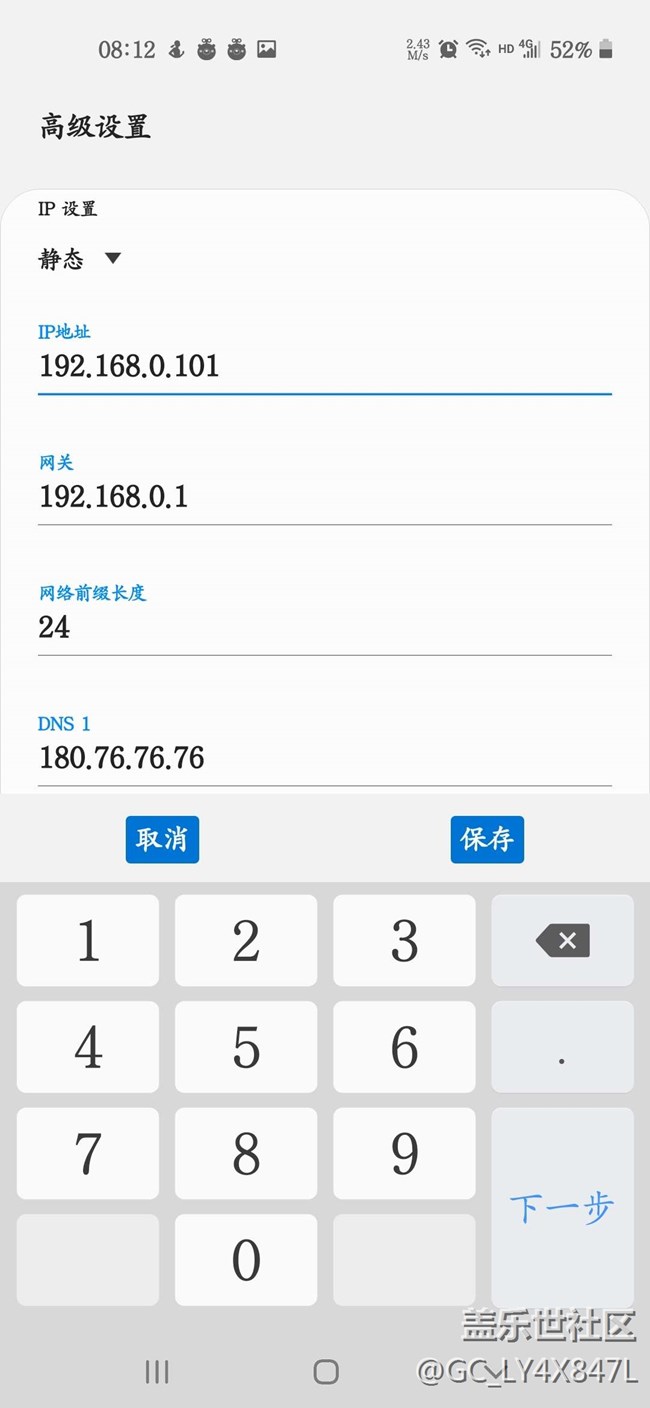Open the recent apps view
The height and width of the screenshot is (1408, 650).
tap(157, 1371)
